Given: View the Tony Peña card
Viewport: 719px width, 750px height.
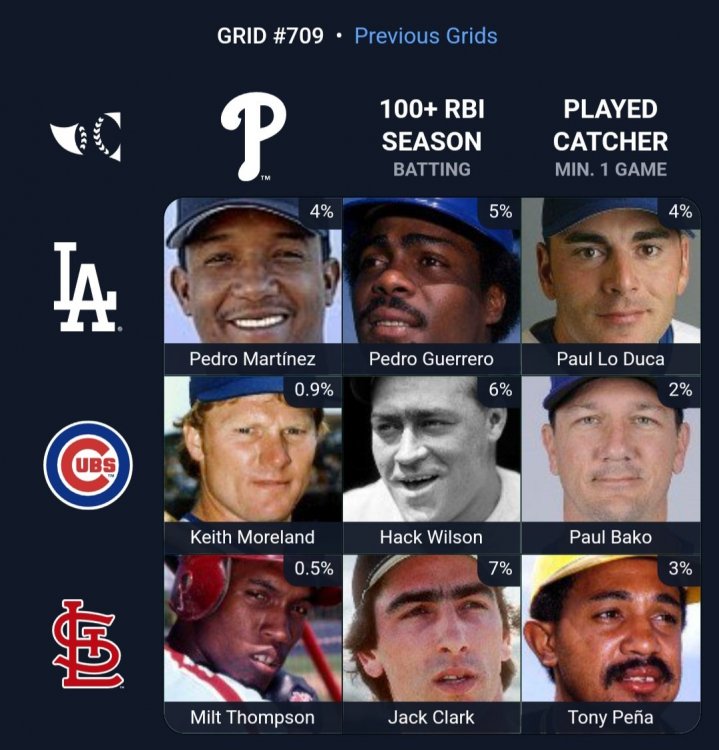Looking at the screenshot, I should pos(610,642).
